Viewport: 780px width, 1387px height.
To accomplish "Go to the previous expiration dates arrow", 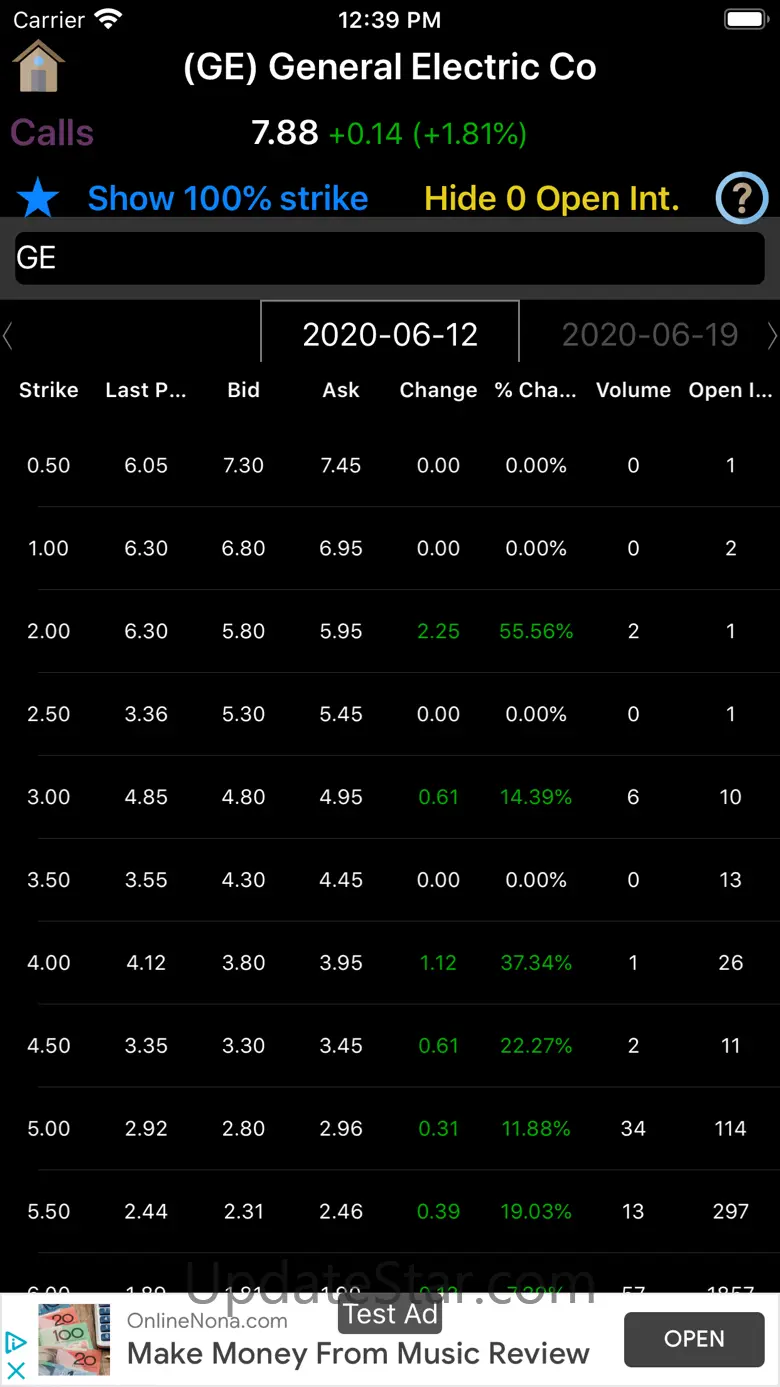I will pyautogui.click(x=8, y=336).
